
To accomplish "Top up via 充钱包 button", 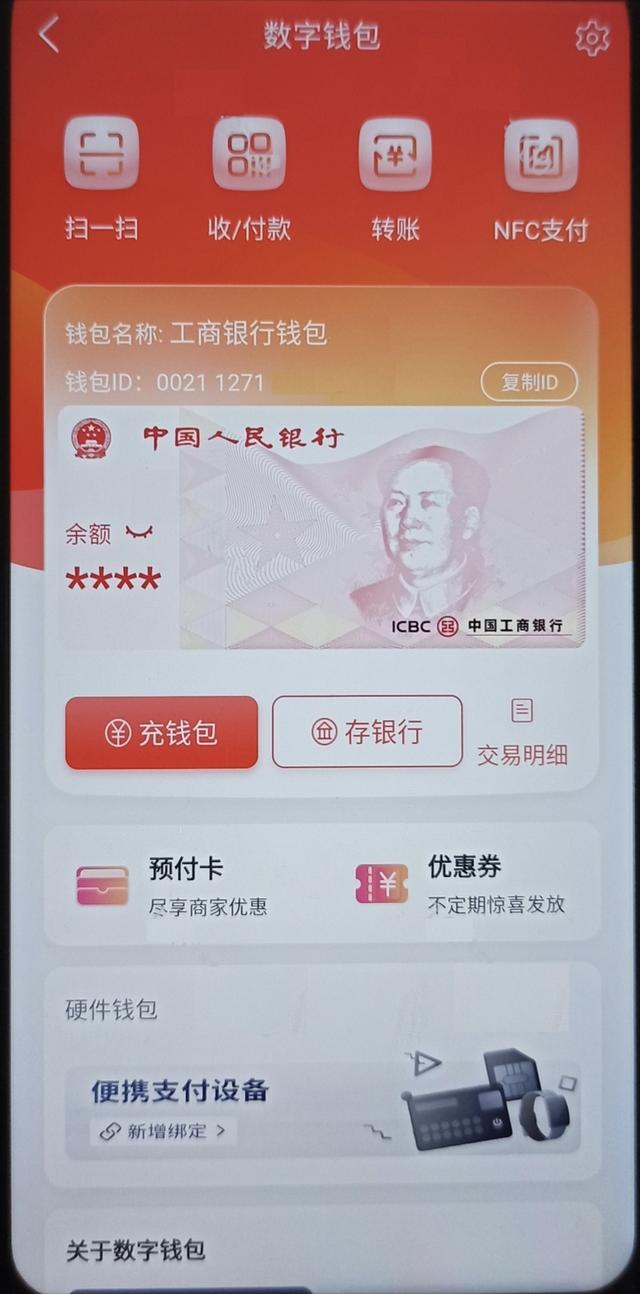I will tap(161, 733).
